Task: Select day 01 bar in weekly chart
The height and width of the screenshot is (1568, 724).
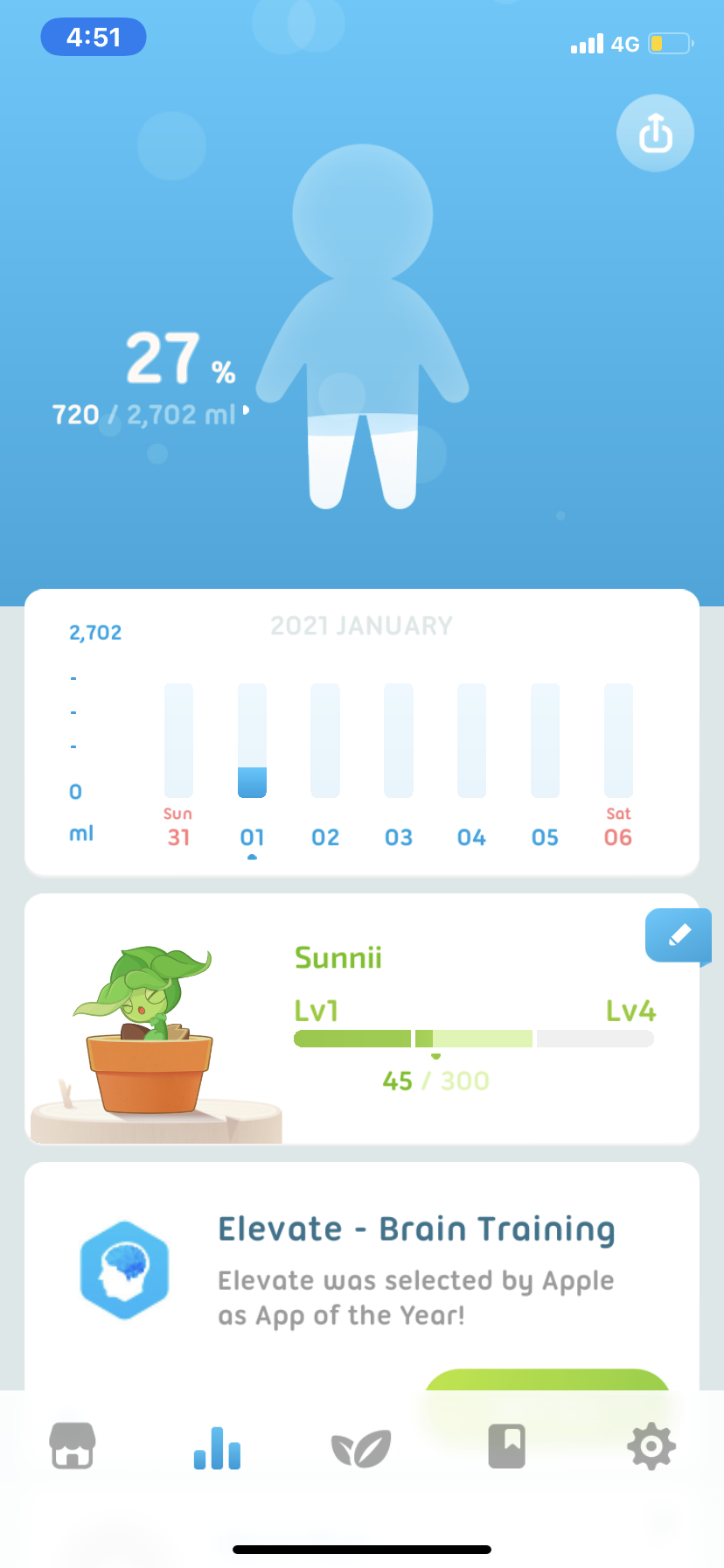Action: (x=252, y=742)
